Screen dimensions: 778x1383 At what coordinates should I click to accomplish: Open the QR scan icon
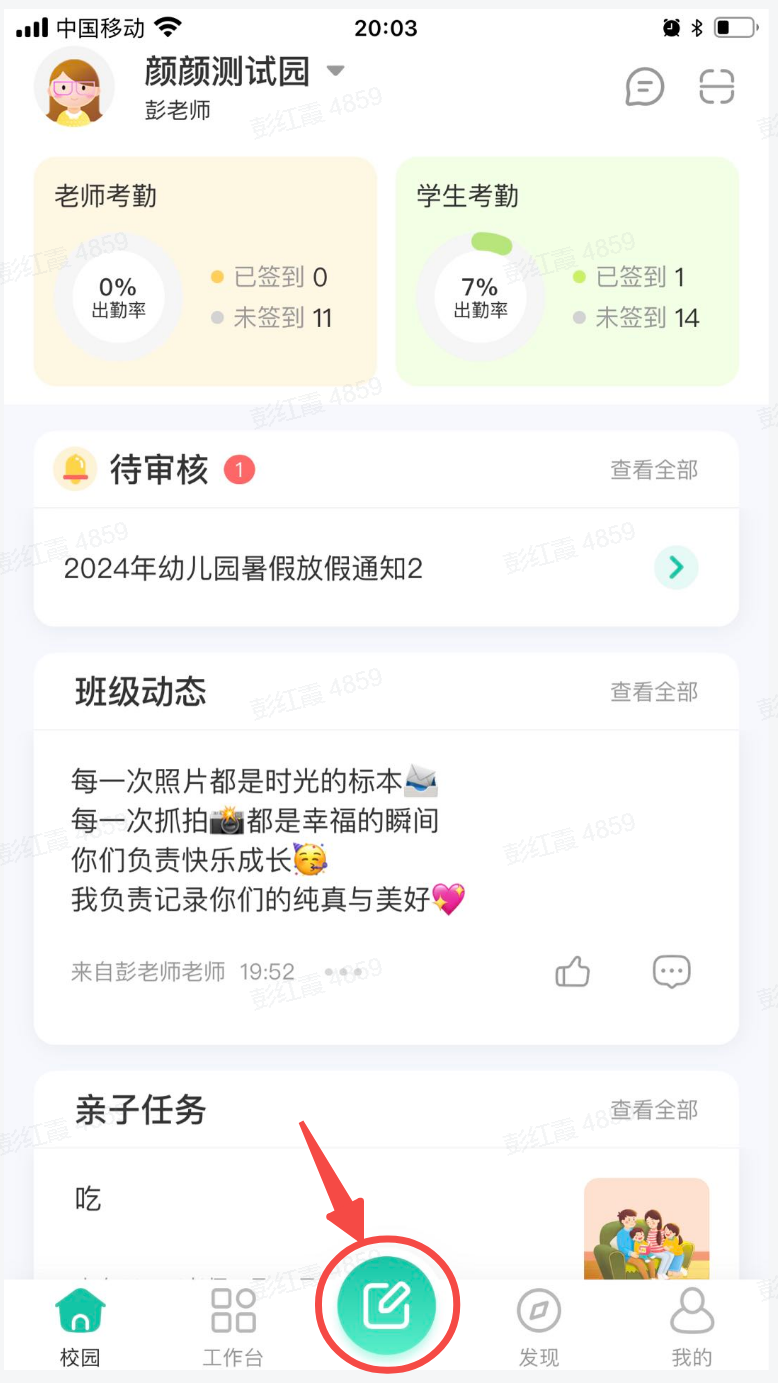tap(716, 87)
